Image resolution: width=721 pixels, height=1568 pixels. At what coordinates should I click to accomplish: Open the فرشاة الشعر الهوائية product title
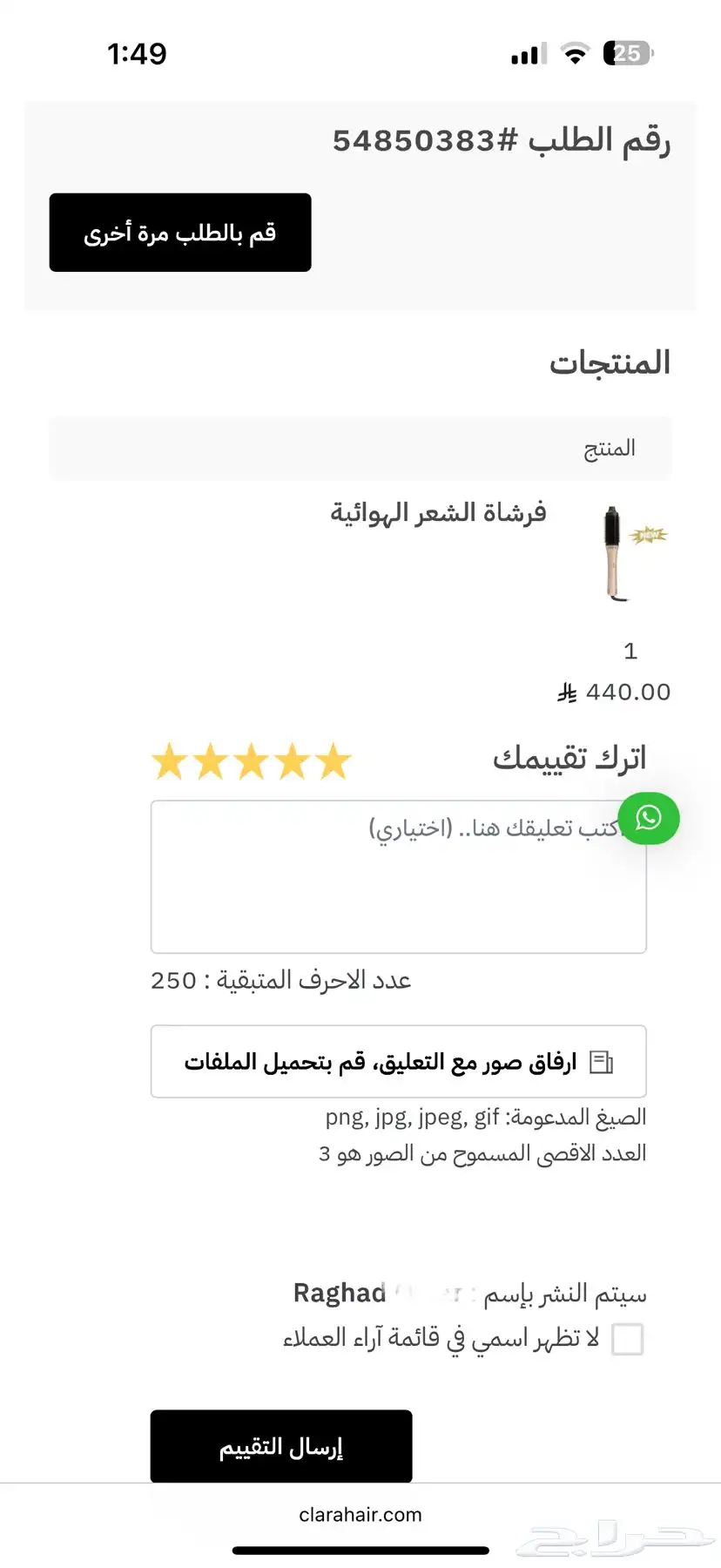click(438, 513)
